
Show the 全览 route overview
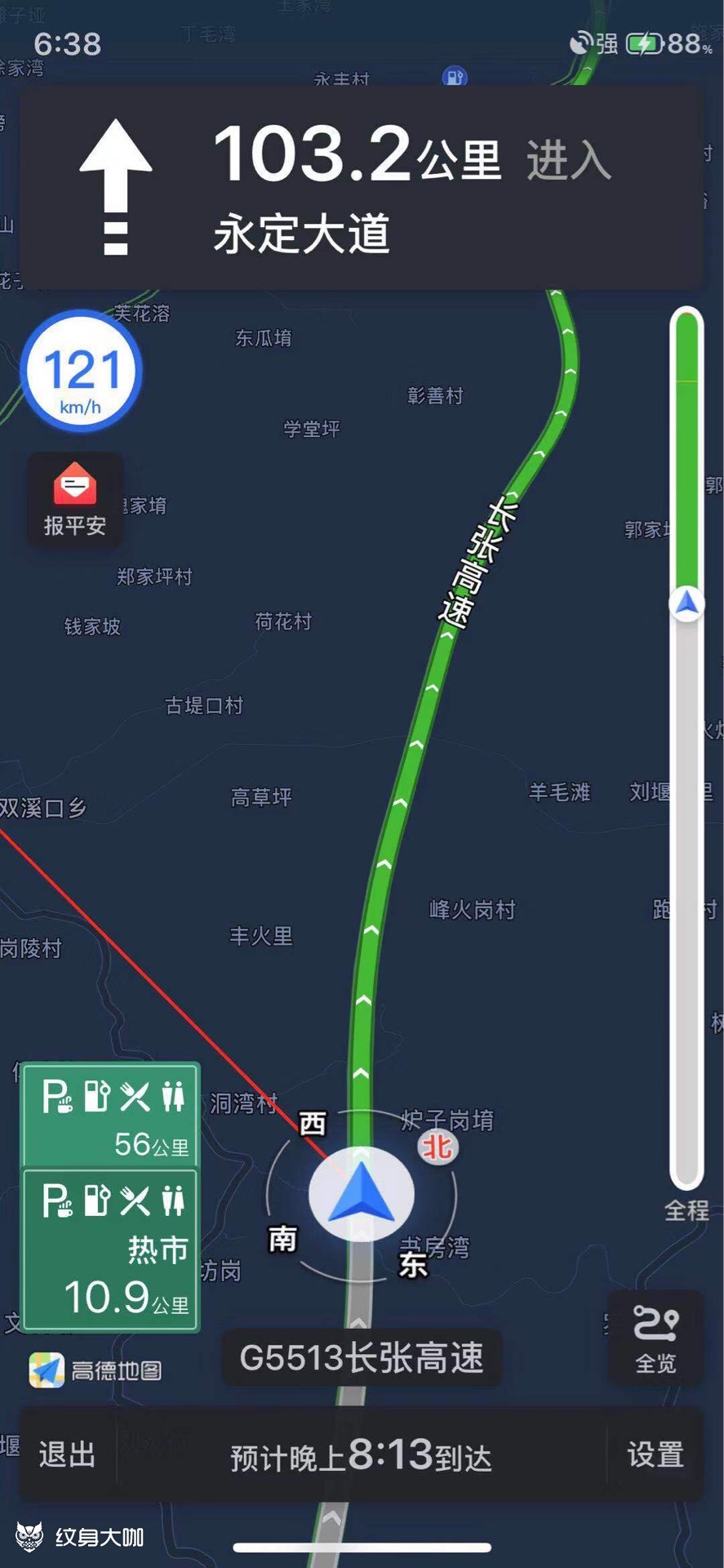[655, 1338]
